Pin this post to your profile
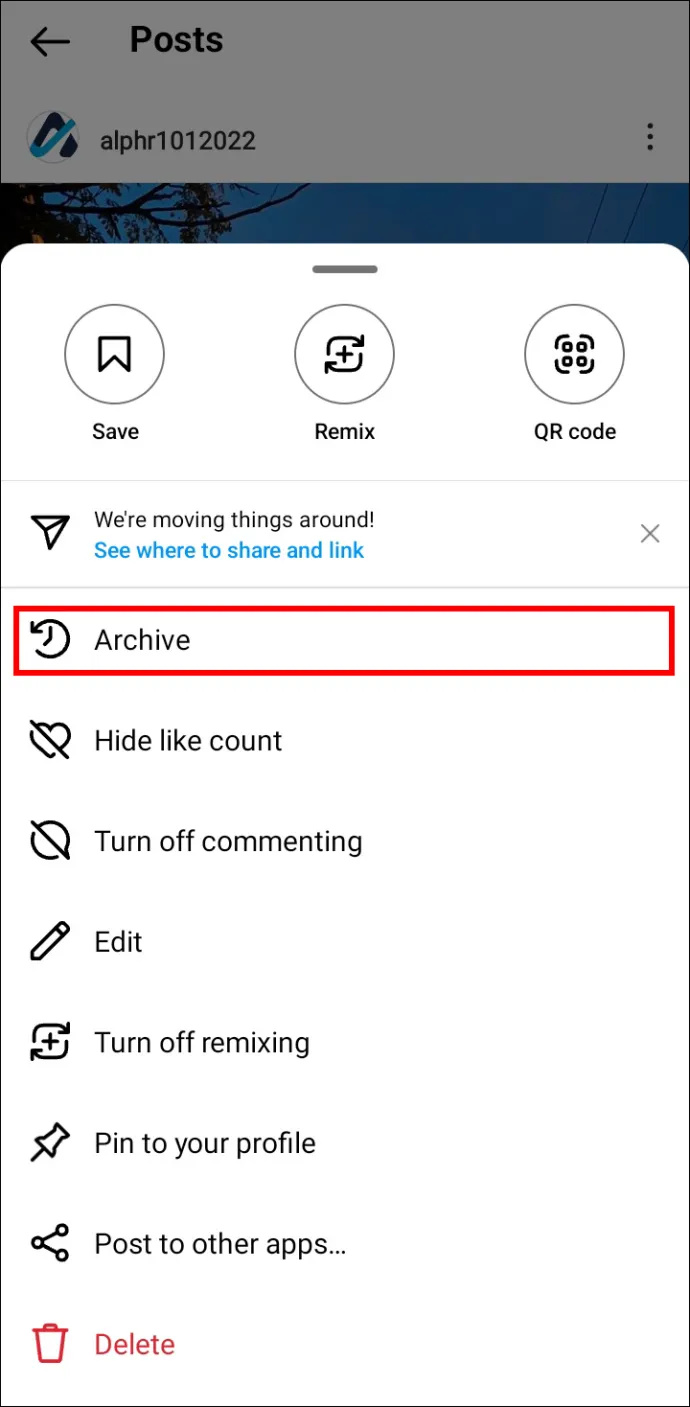The image size is (690, 1407). (345, 1144)
